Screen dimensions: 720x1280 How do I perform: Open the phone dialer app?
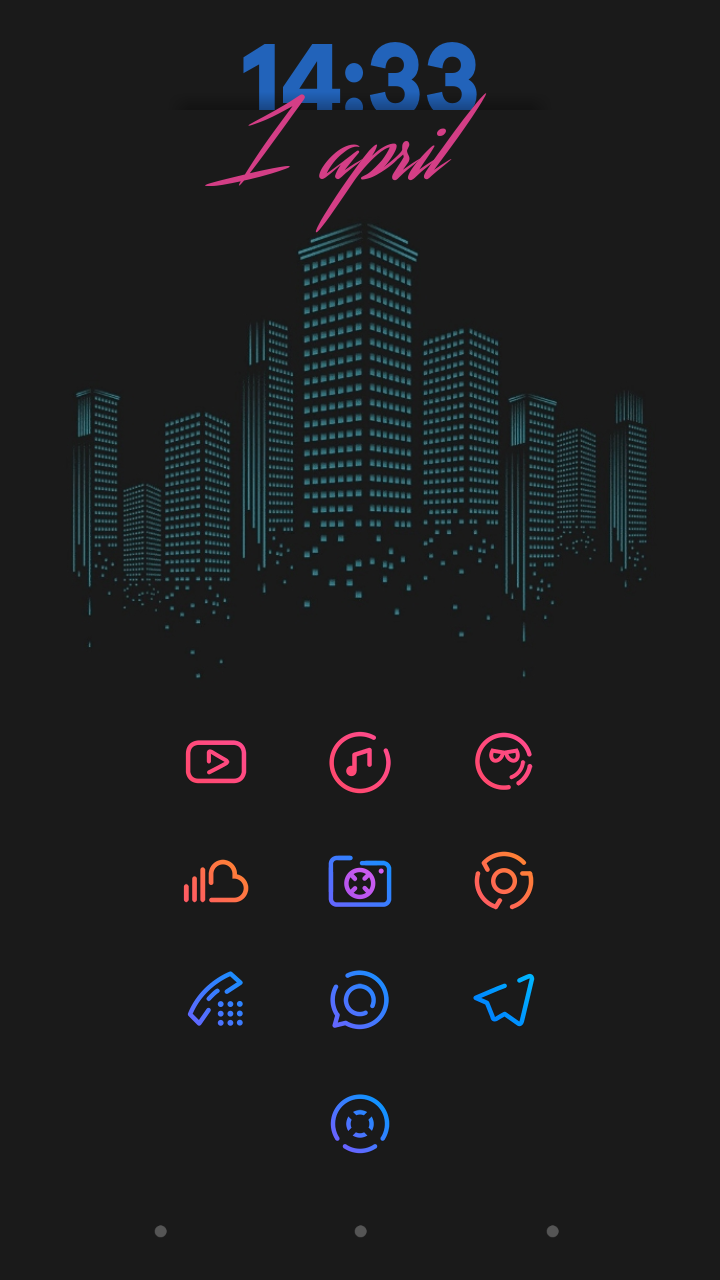[x=216, y=1000]
